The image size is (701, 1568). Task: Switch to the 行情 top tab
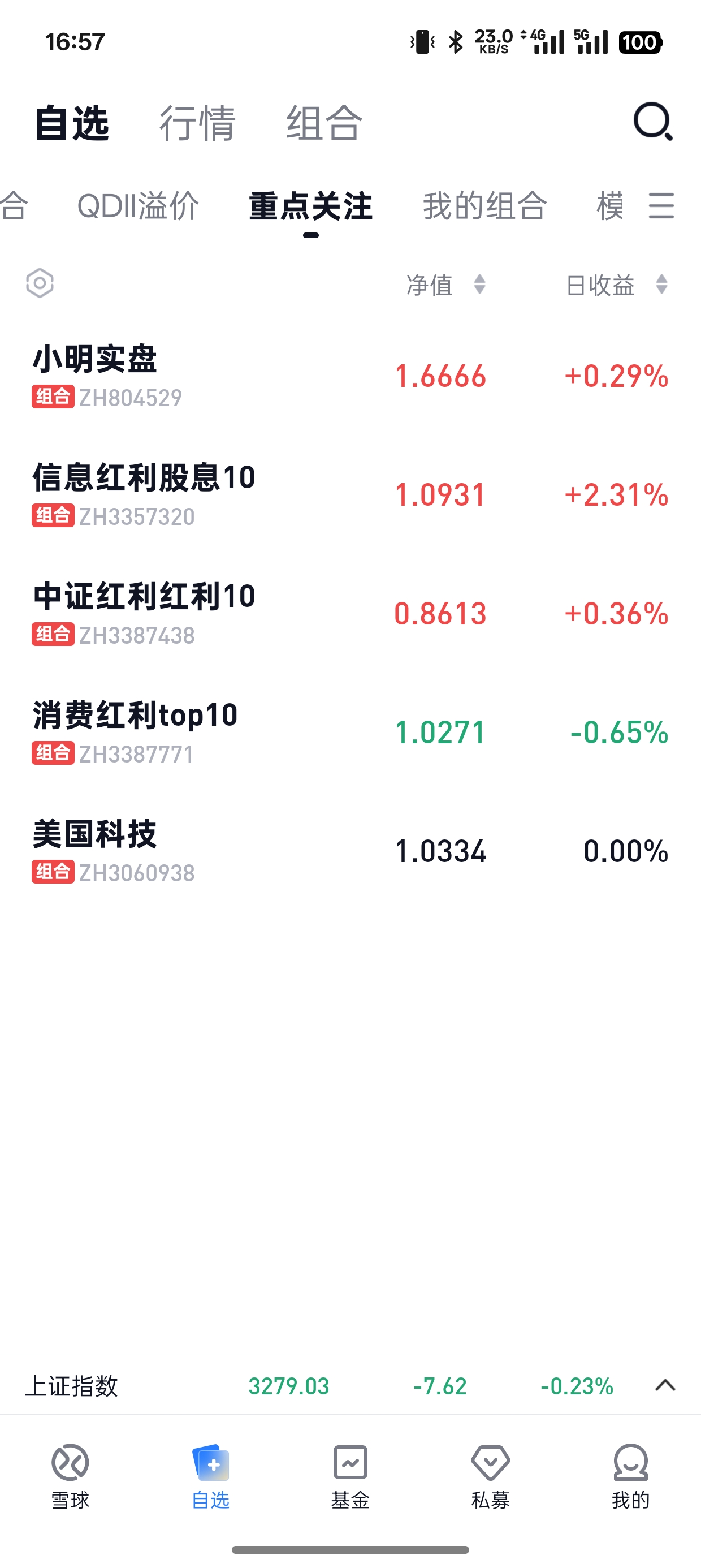click(x=197, y=123)
